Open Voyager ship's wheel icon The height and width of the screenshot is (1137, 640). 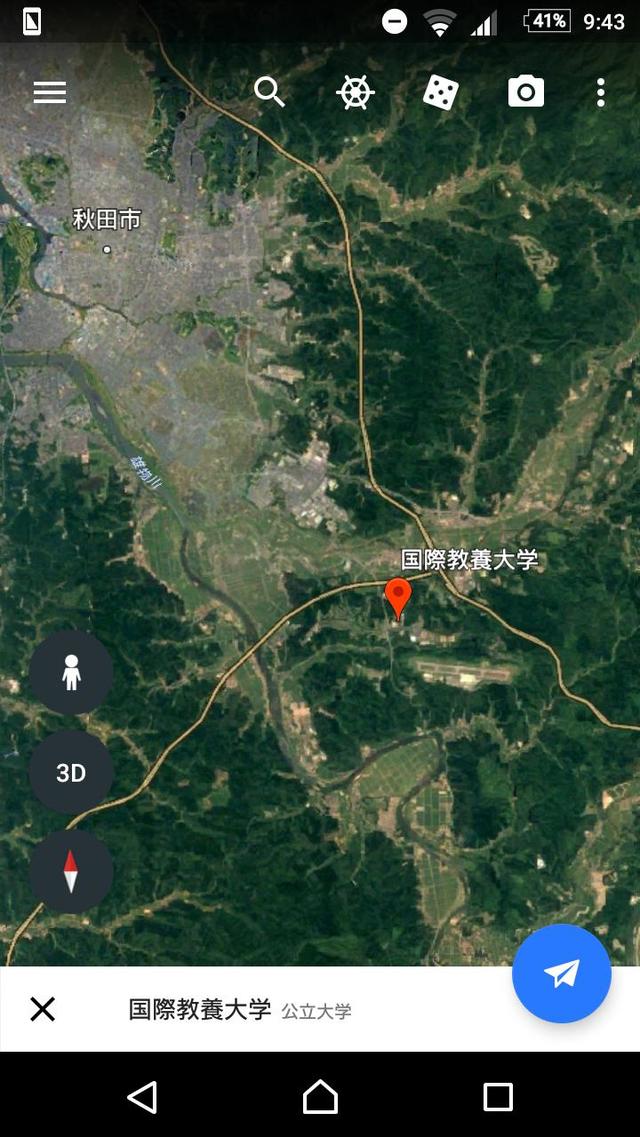coord(355,93)
